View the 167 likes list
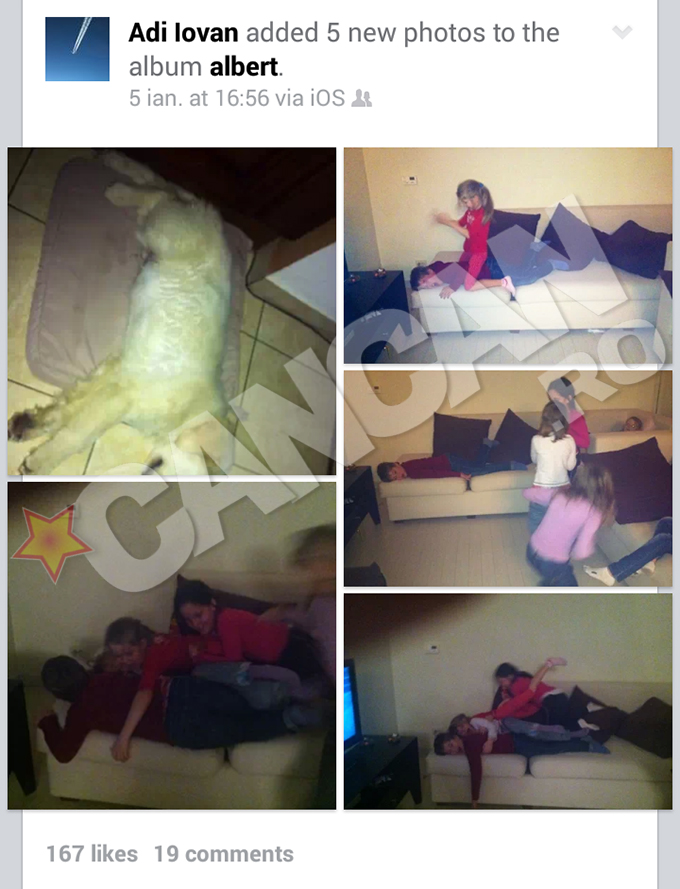This screenshot has height=889, width=680. 92,854
